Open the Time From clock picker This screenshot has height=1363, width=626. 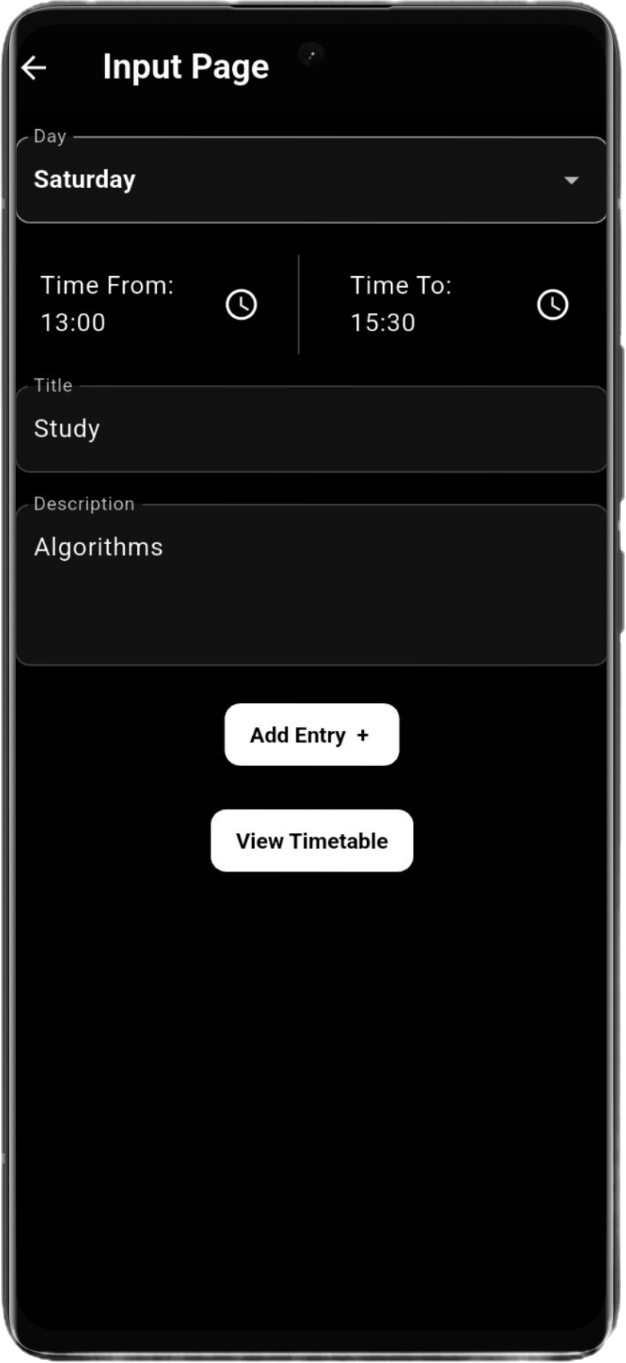tap(241, 304)
